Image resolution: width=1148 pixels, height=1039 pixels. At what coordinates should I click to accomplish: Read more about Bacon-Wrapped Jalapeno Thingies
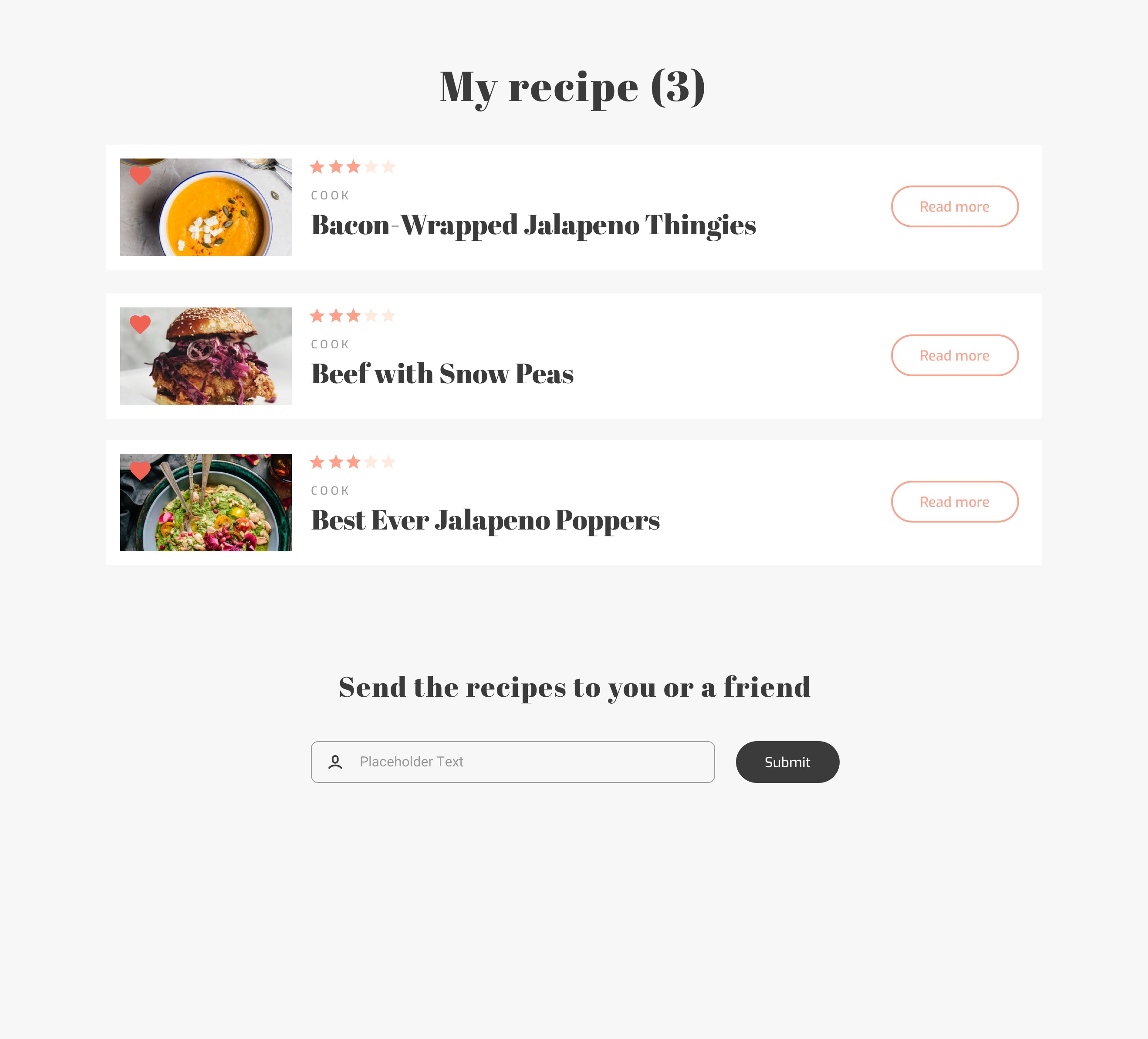tap(954, 207)
